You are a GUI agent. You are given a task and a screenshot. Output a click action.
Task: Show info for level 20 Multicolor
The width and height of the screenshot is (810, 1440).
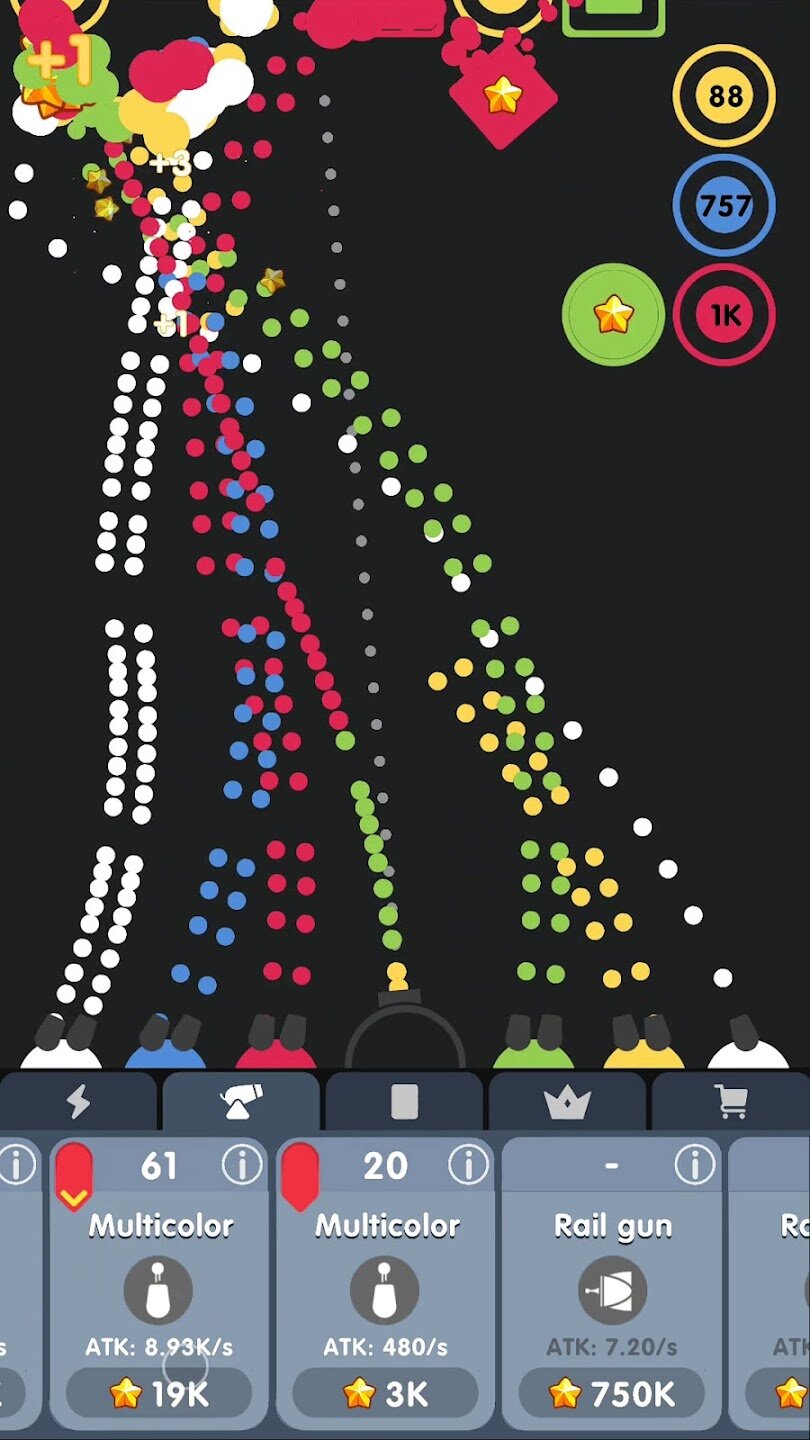(x=467, y=1165)
